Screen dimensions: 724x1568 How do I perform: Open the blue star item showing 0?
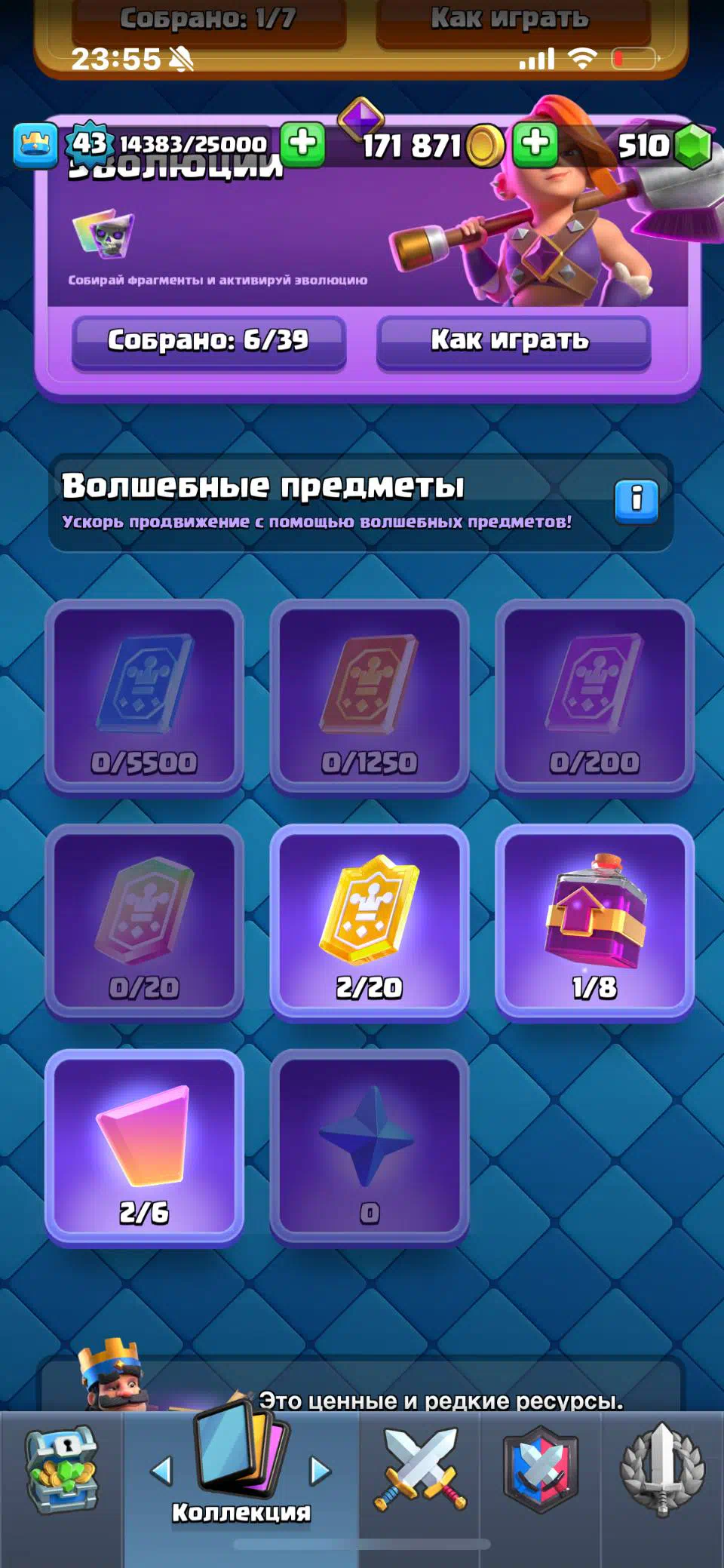click(x=369, y=1146)
